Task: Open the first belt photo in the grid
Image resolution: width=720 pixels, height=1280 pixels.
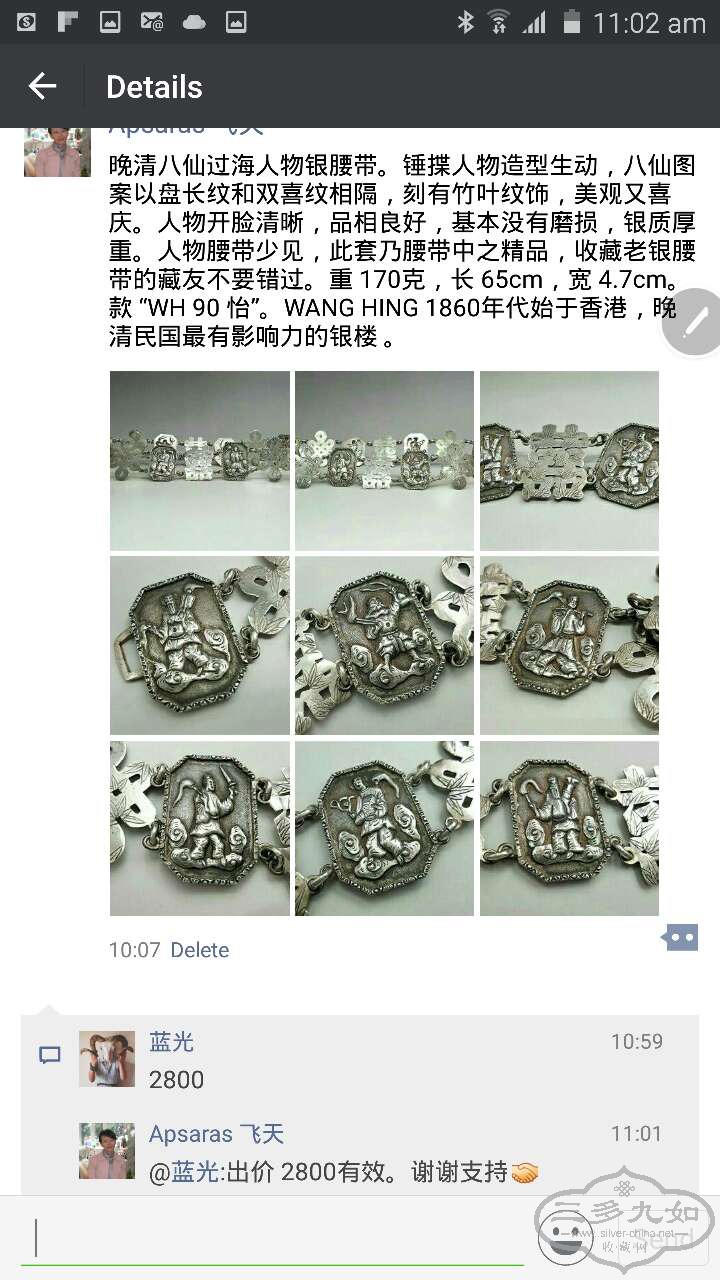Action: point(199,461)
